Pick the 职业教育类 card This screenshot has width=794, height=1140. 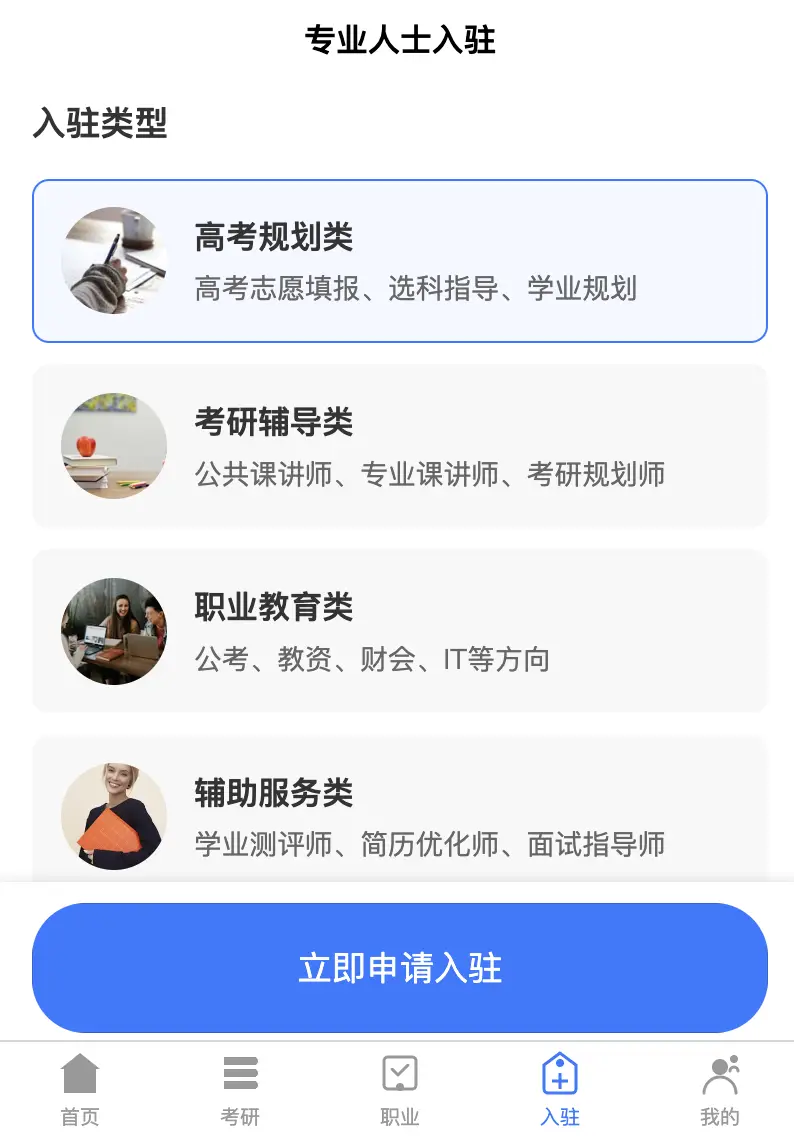(400, 631)
